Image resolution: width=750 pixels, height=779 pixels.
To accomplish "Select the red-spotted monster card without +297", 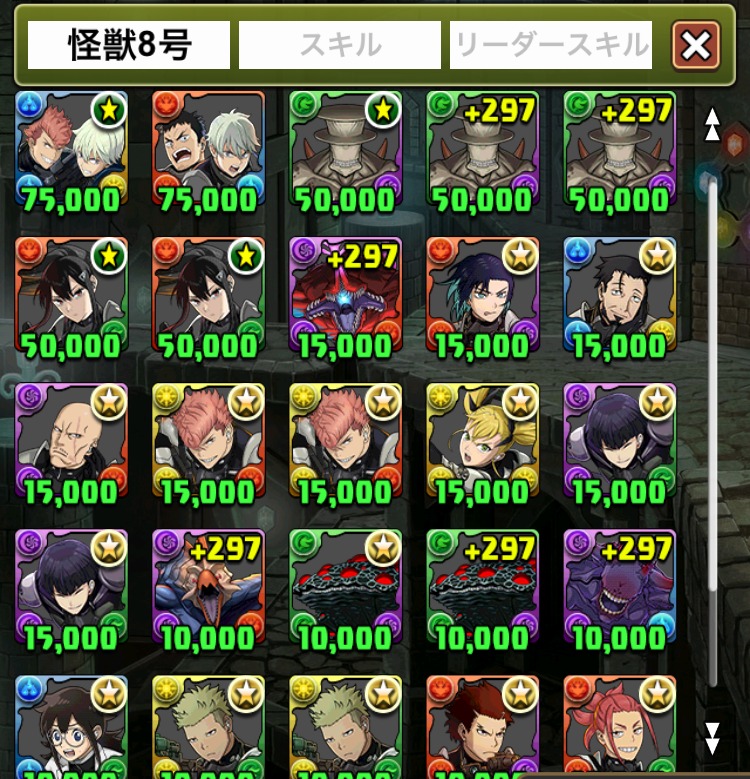I will pos(345,590).
